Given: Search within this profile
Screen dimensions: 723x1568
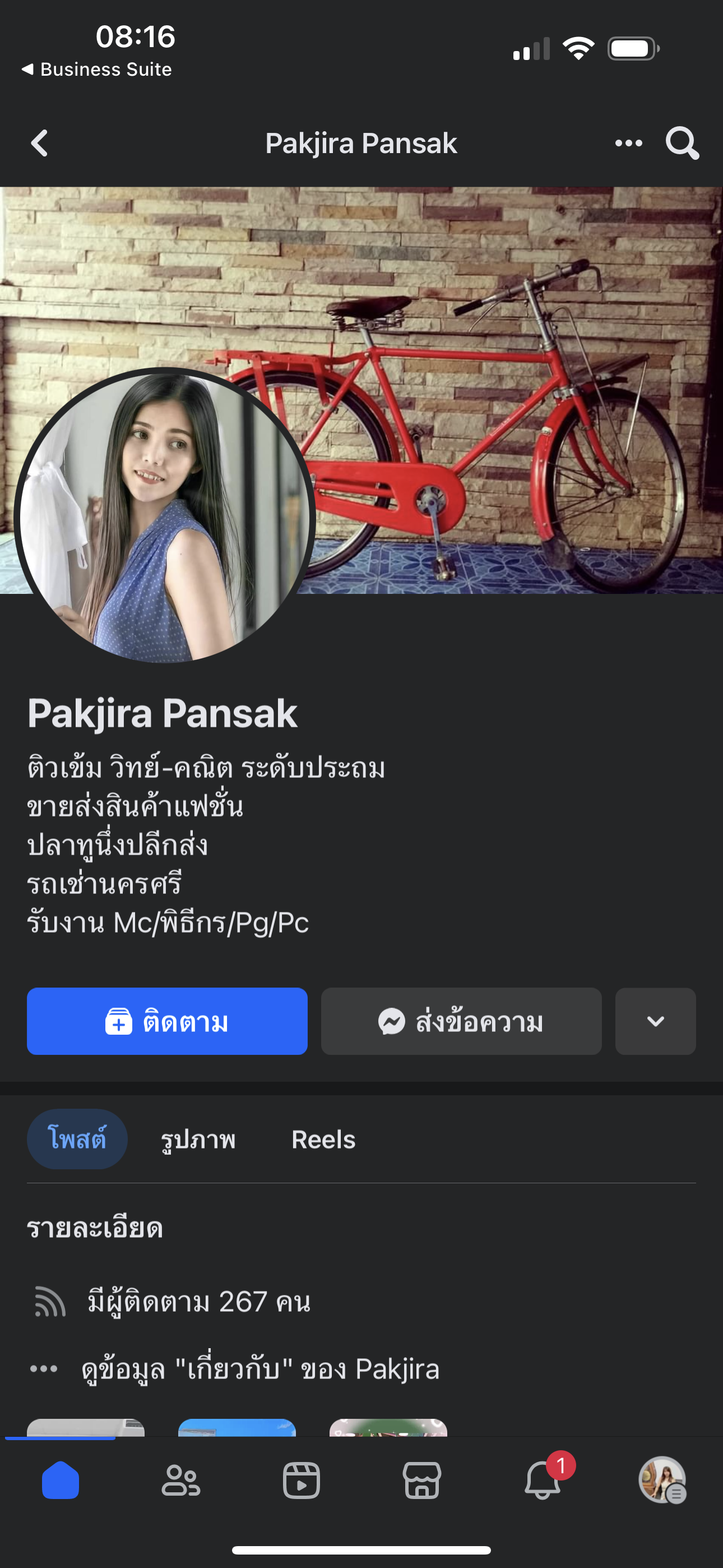Looking at the screenshot, I should [x=682, y=144].
